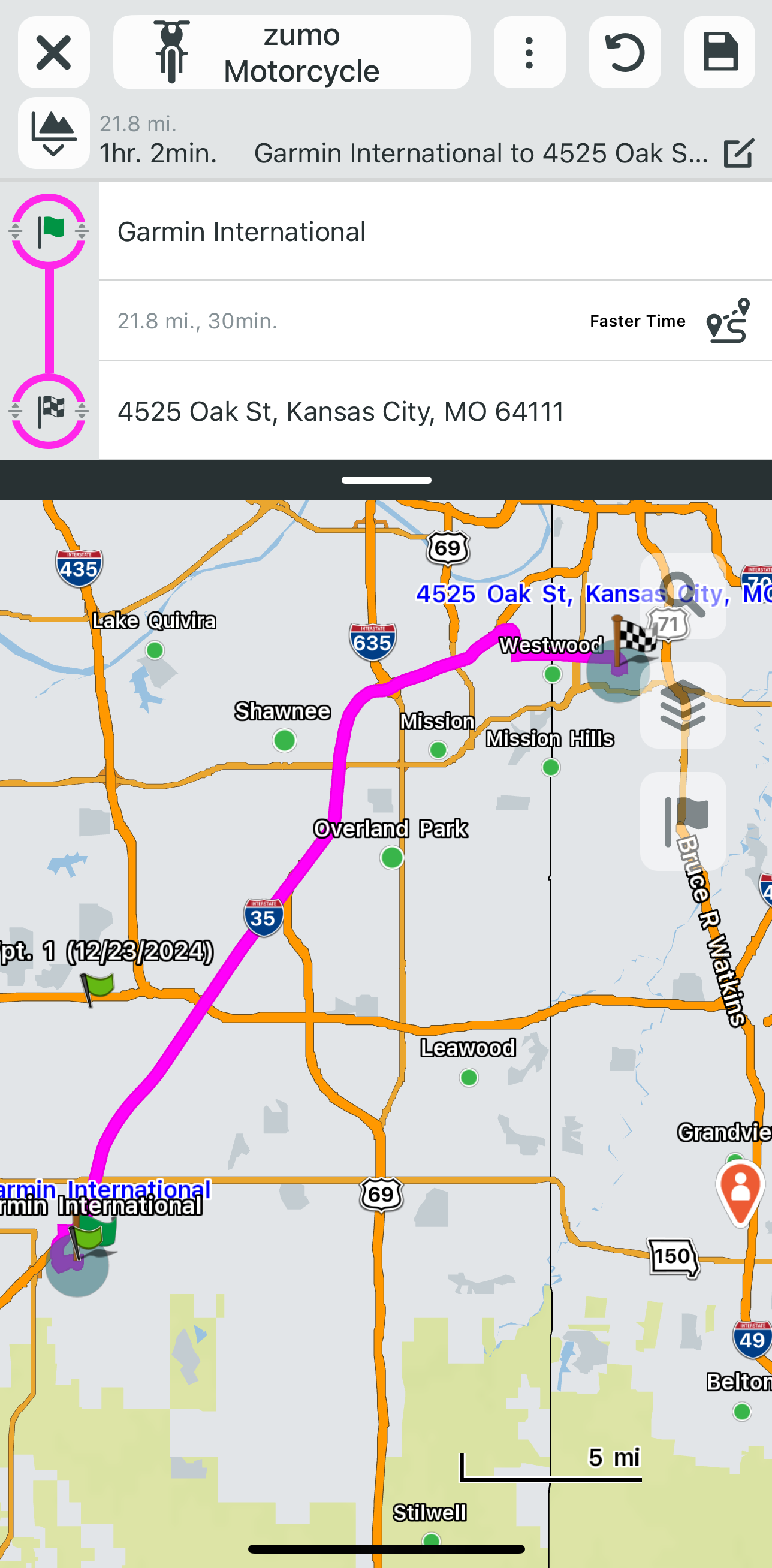
Task: Edit the route name
Action: [x=738, y=153]
